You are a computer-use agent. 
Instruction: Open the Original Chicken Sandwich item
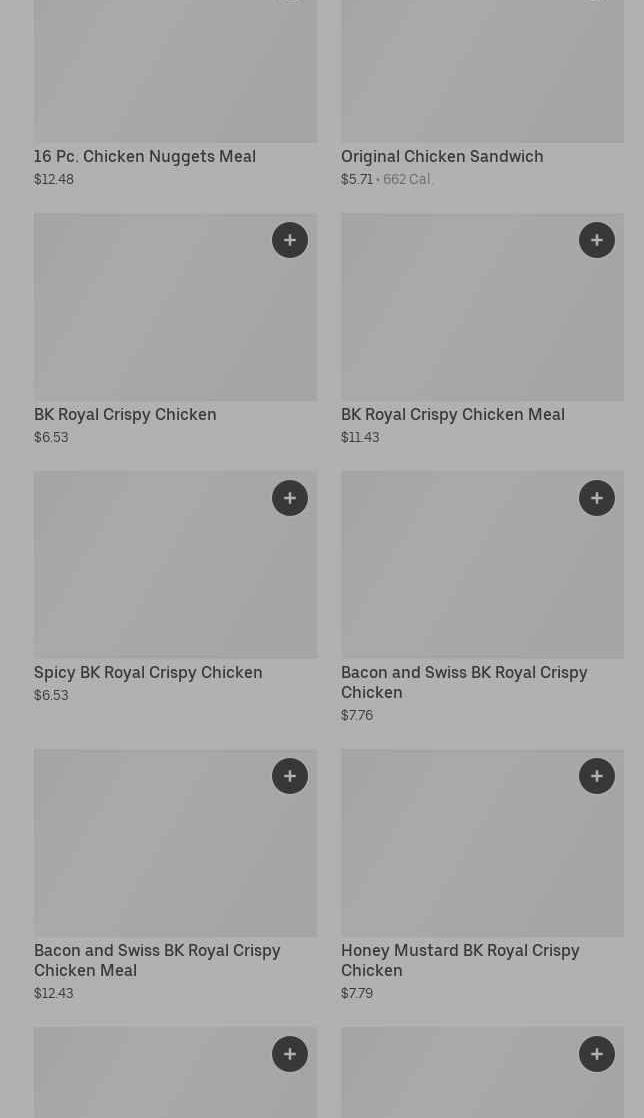coord(442,156)
